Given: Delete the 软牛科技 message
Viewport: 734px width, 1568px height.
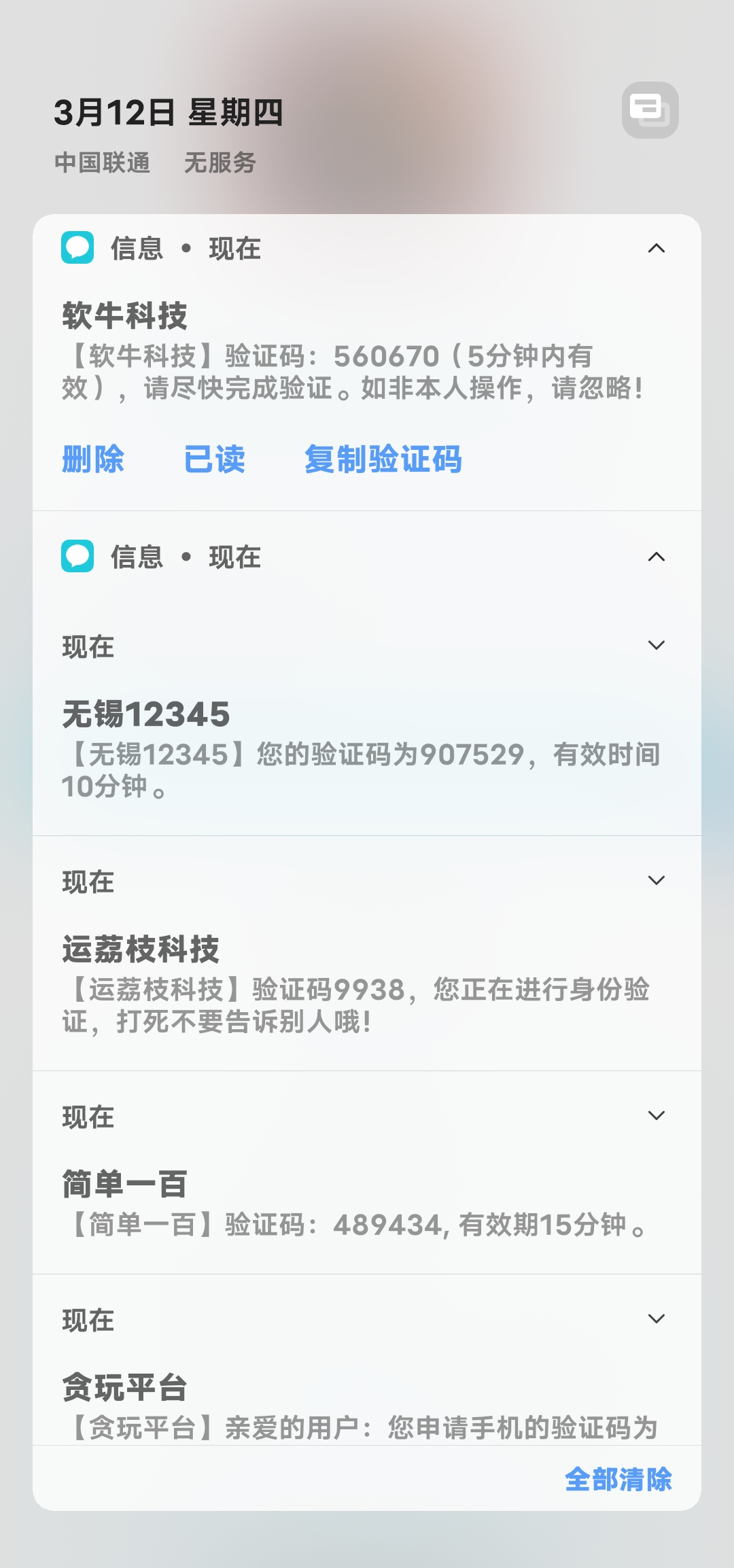Looking at the screenshot, I should point(93,459).
